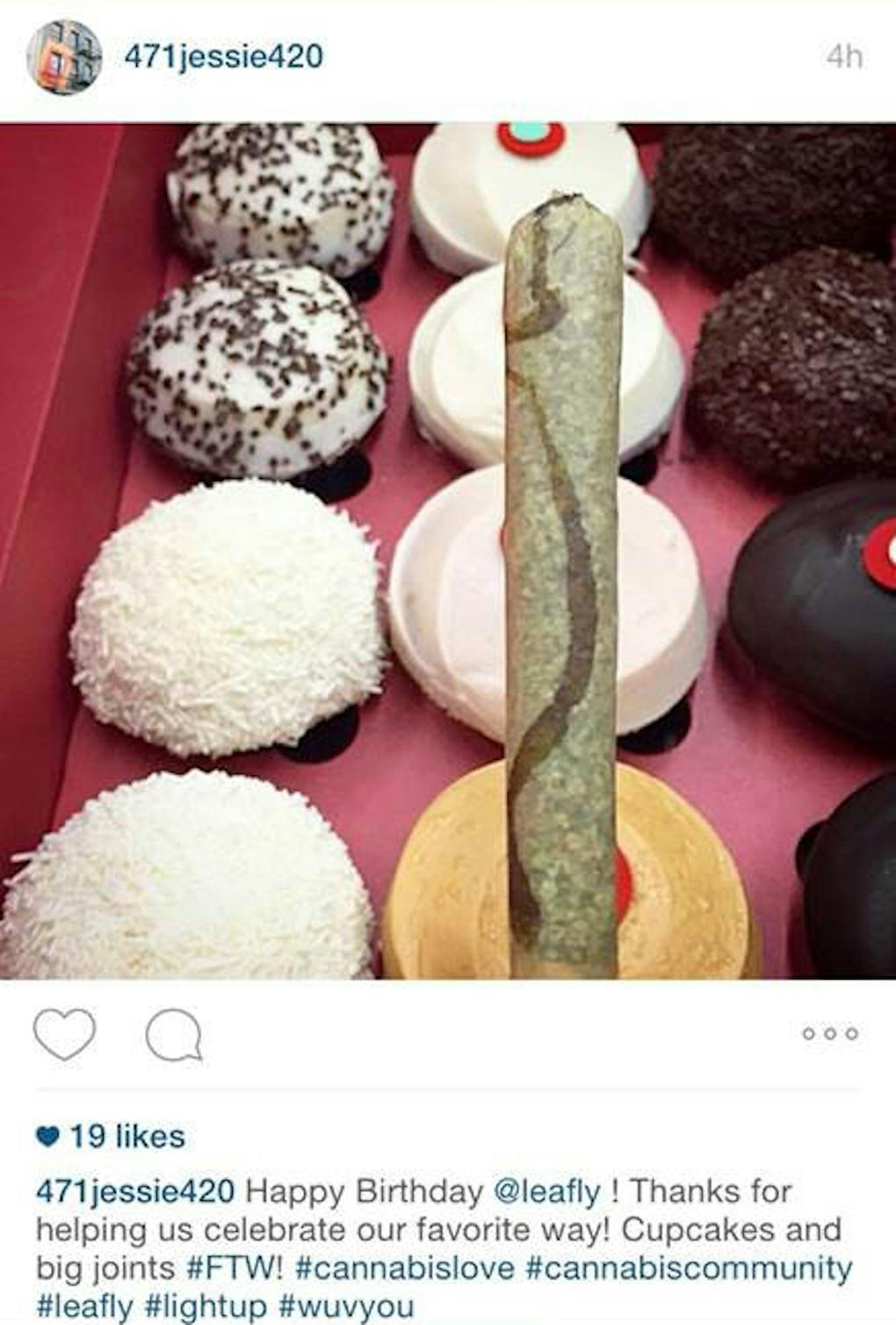Open the #cannabislove hashtag
896x1325 pixels.
[x=405, y=1268]
